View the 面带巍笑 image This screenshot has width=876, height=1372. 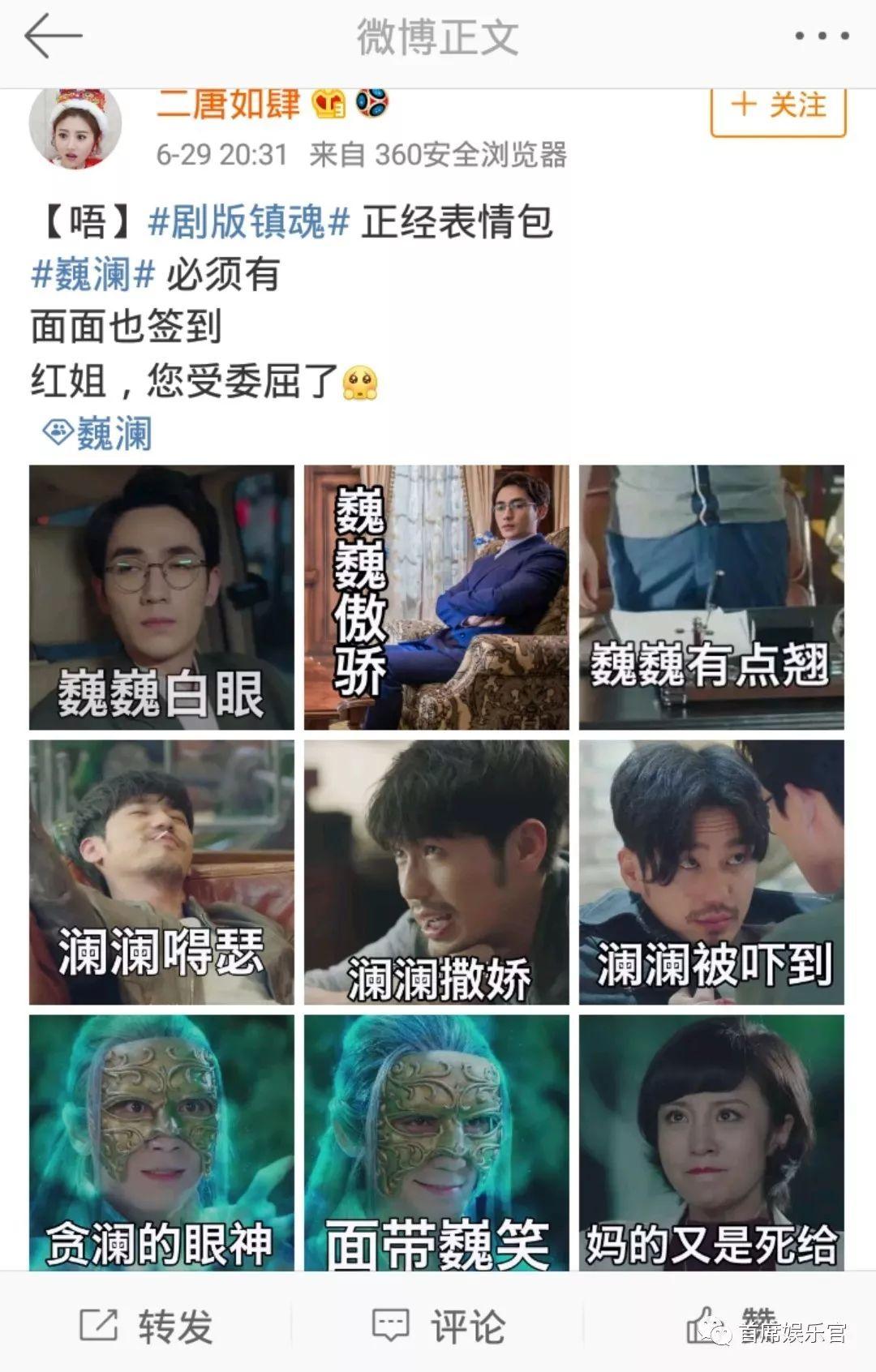click(x=436, y=1142)
